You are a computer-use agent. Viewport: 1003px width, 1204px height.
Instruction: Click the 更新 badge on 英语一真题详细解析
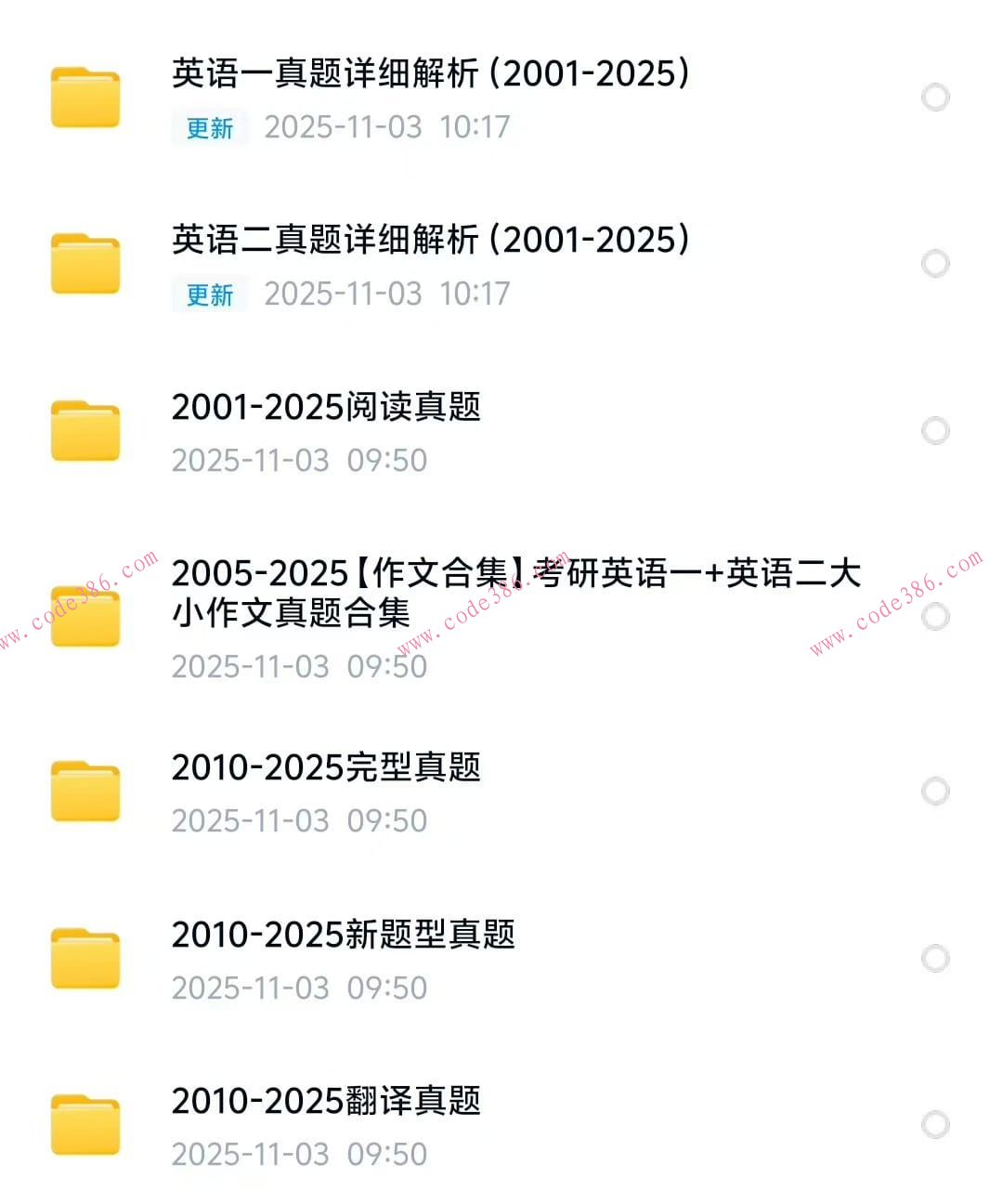pyautogui.click(x=209, y=128)
